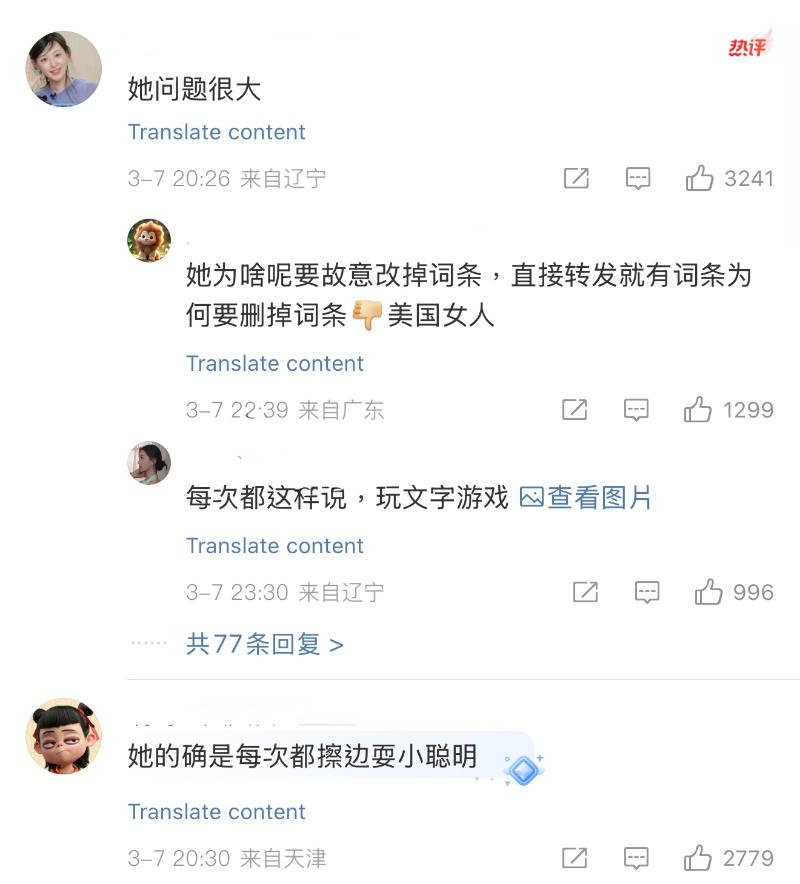
Task: Like the comment with 2779 likes
Action: click(x=698, y=858)
